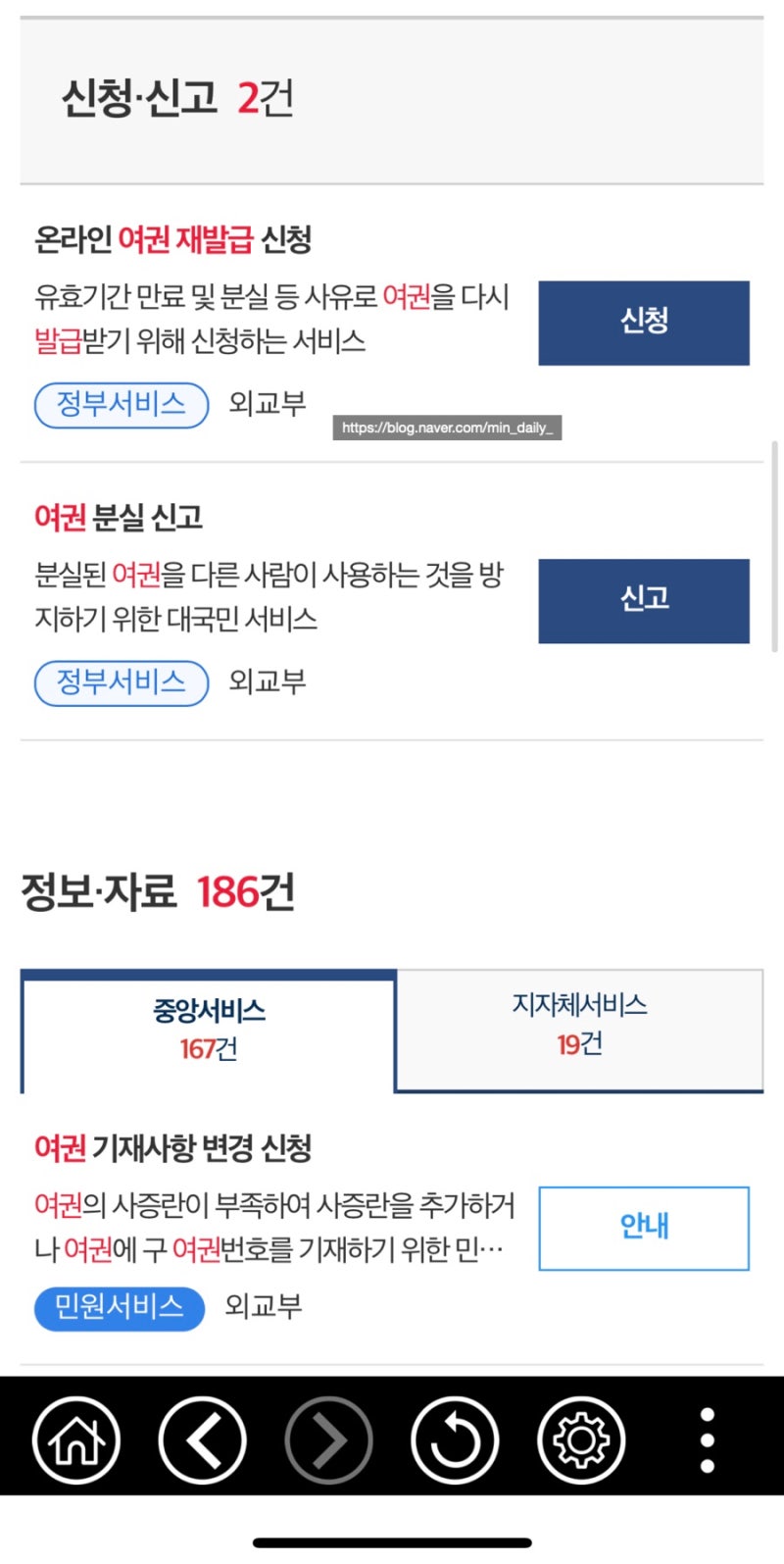This screenshot has height=1564, width=784.
Task: Open the three-dot overflow menu
Action: pos(708,1439)
